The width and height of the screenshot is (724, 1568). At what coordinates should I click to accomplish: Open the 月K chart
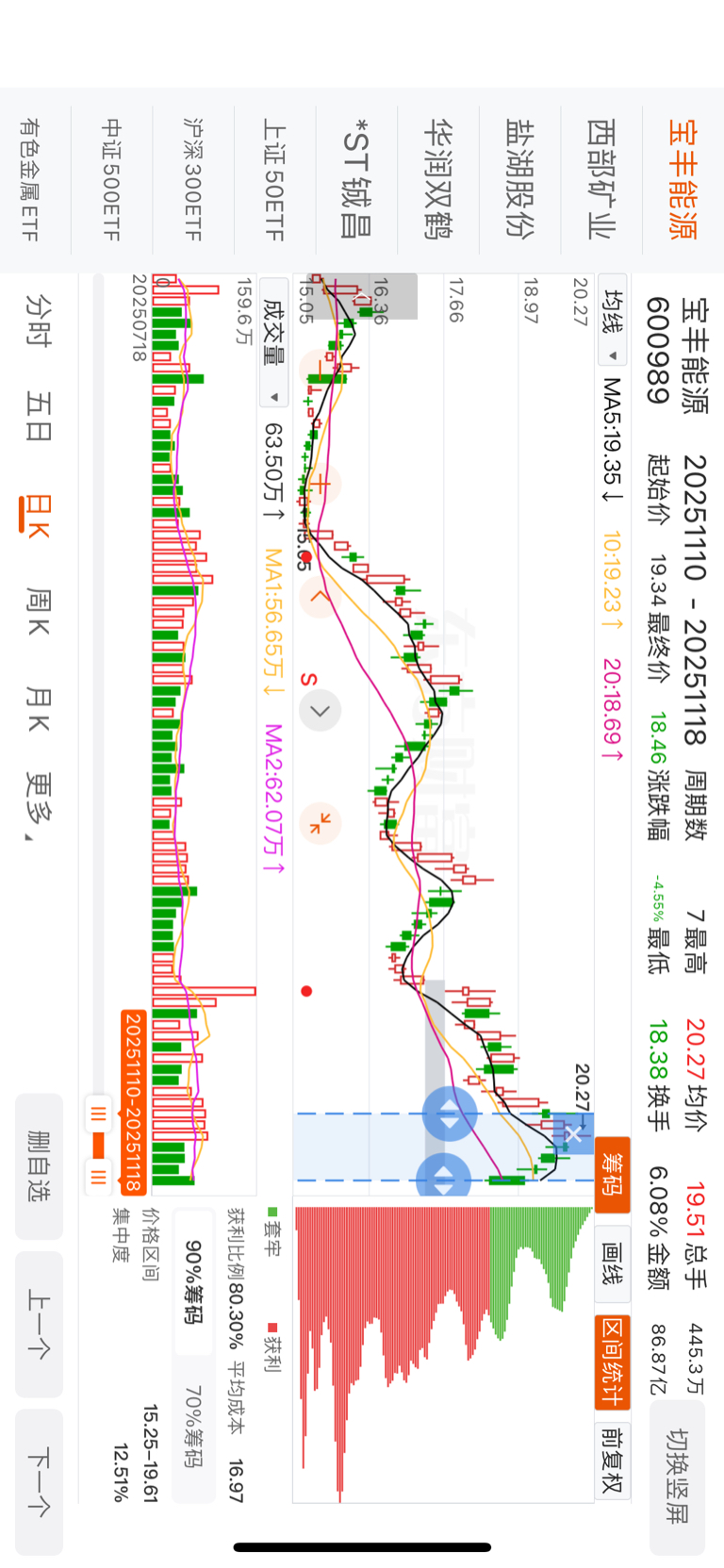(x=38, y=709)
